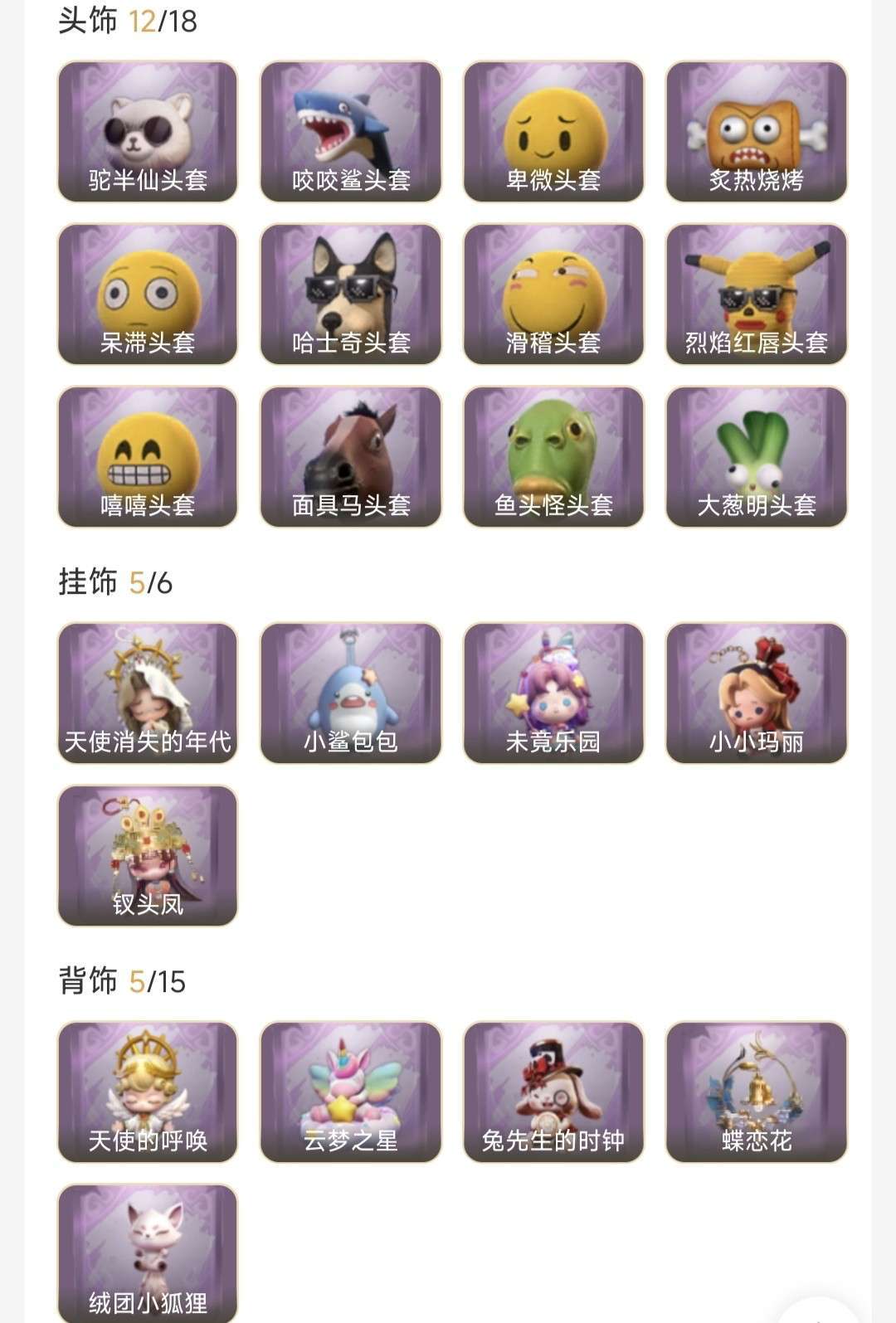View the 卑微头套 item

point(553,132)
